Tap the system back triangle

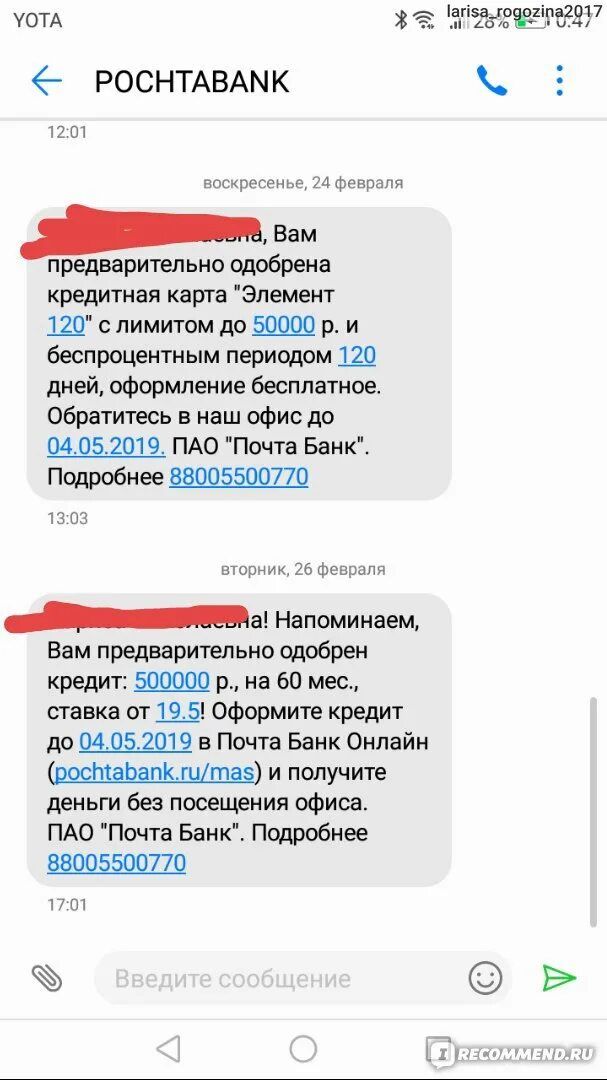pyautogui.click(x=169, y=1049)
